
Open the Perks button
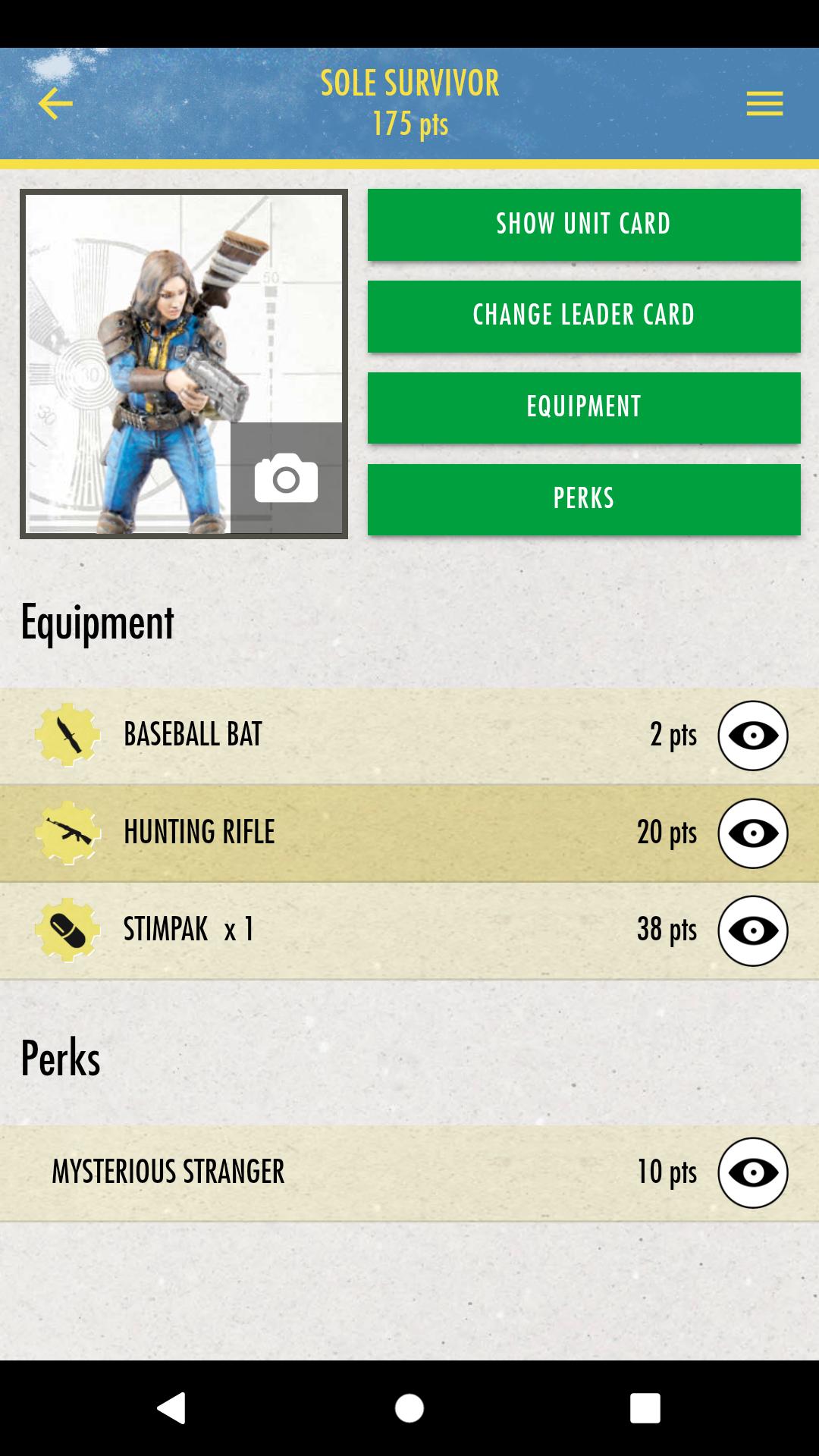[584, 500]
